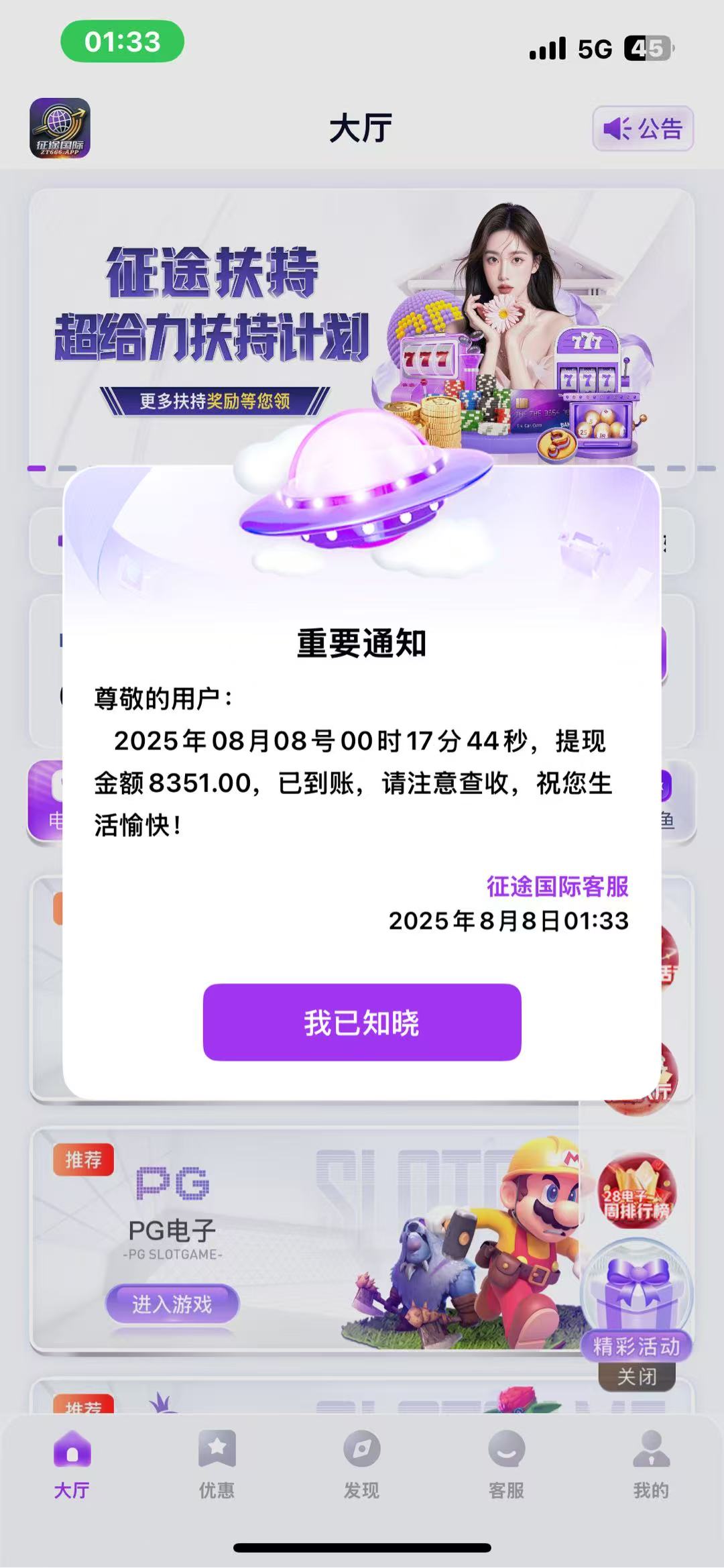724x1568 pixels.
Task: Enter the PG电子 game via 进入游戏
Action: (x=172, y=1304)
